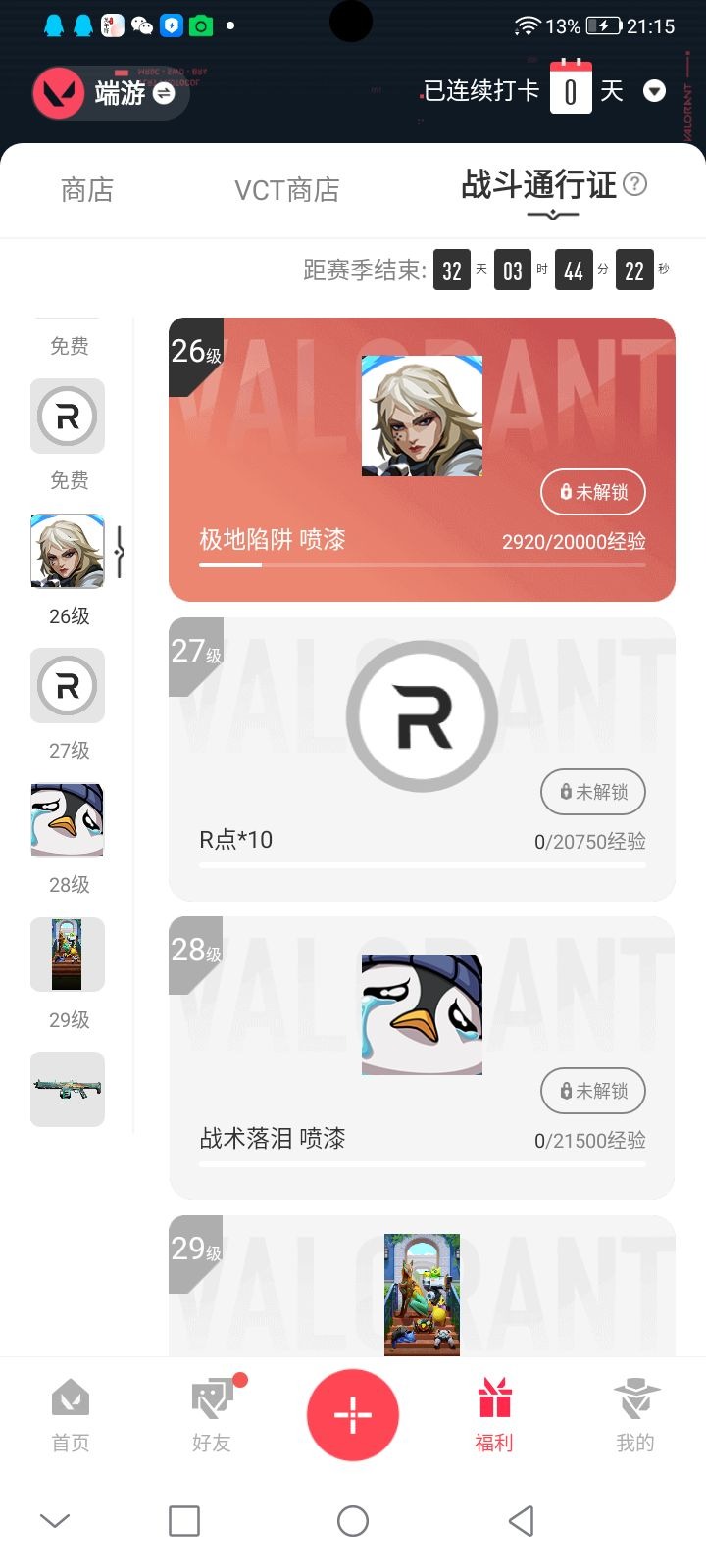
Task: Tap the 未解锁 lock on R点*10 reward
Action: [592, 792]
